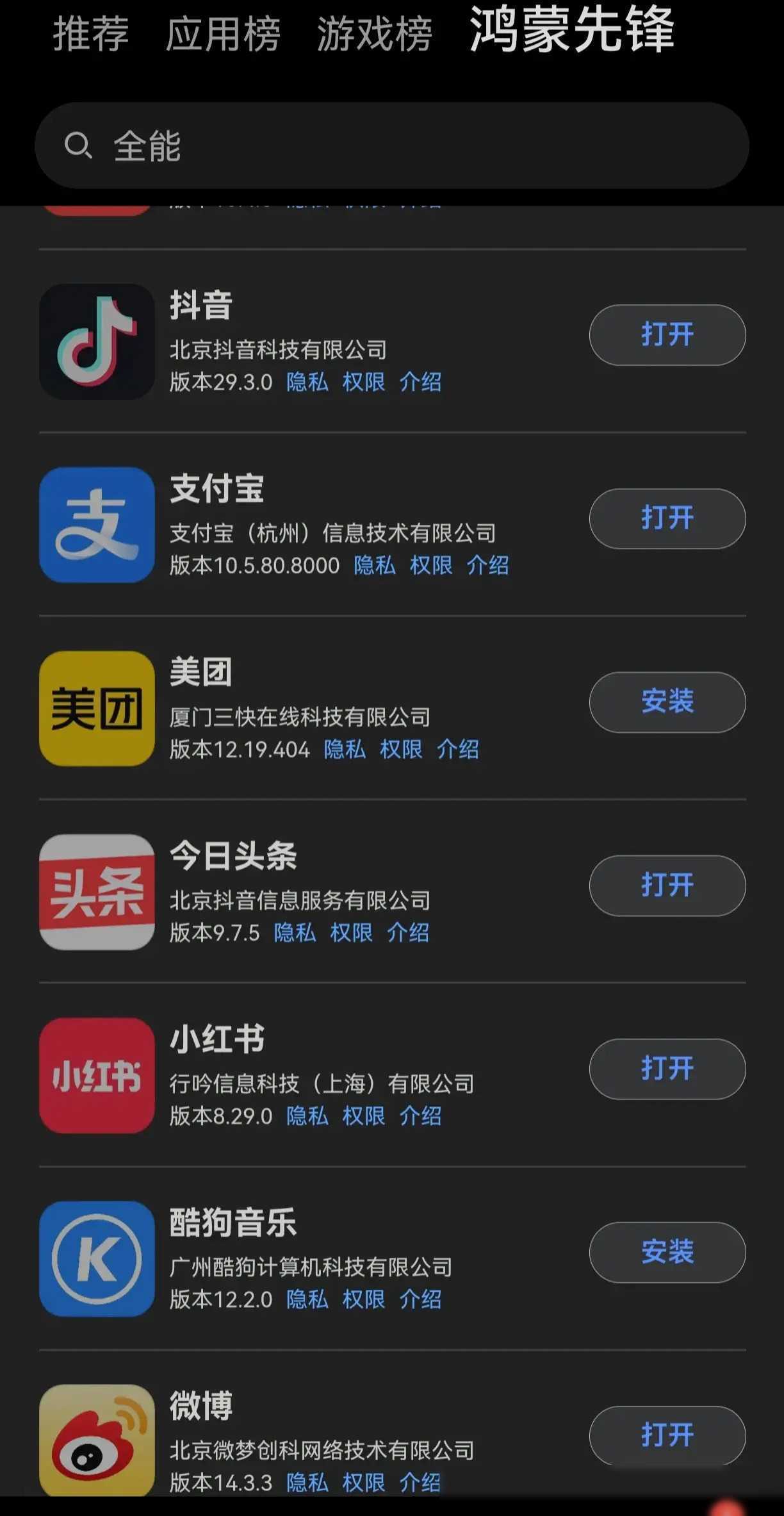Image resolution: width=784 pixels, height=1516 pixels.
Task: View 抖音's 隐私 link
Action: (307, 383)
